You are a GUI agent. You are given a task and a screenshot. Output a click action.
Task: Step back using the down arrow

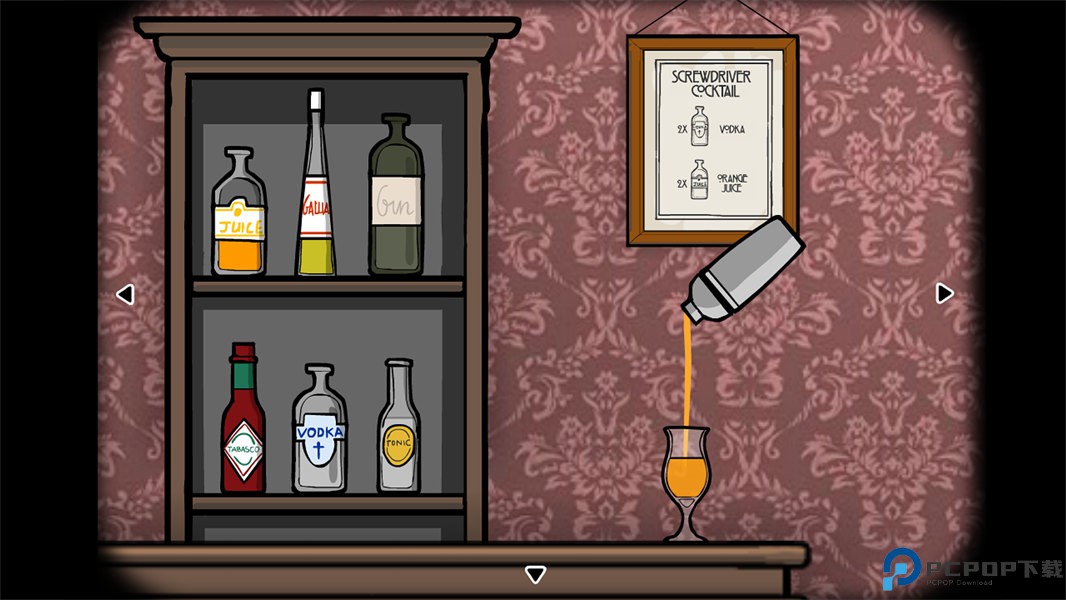click(x=536, y=574)
